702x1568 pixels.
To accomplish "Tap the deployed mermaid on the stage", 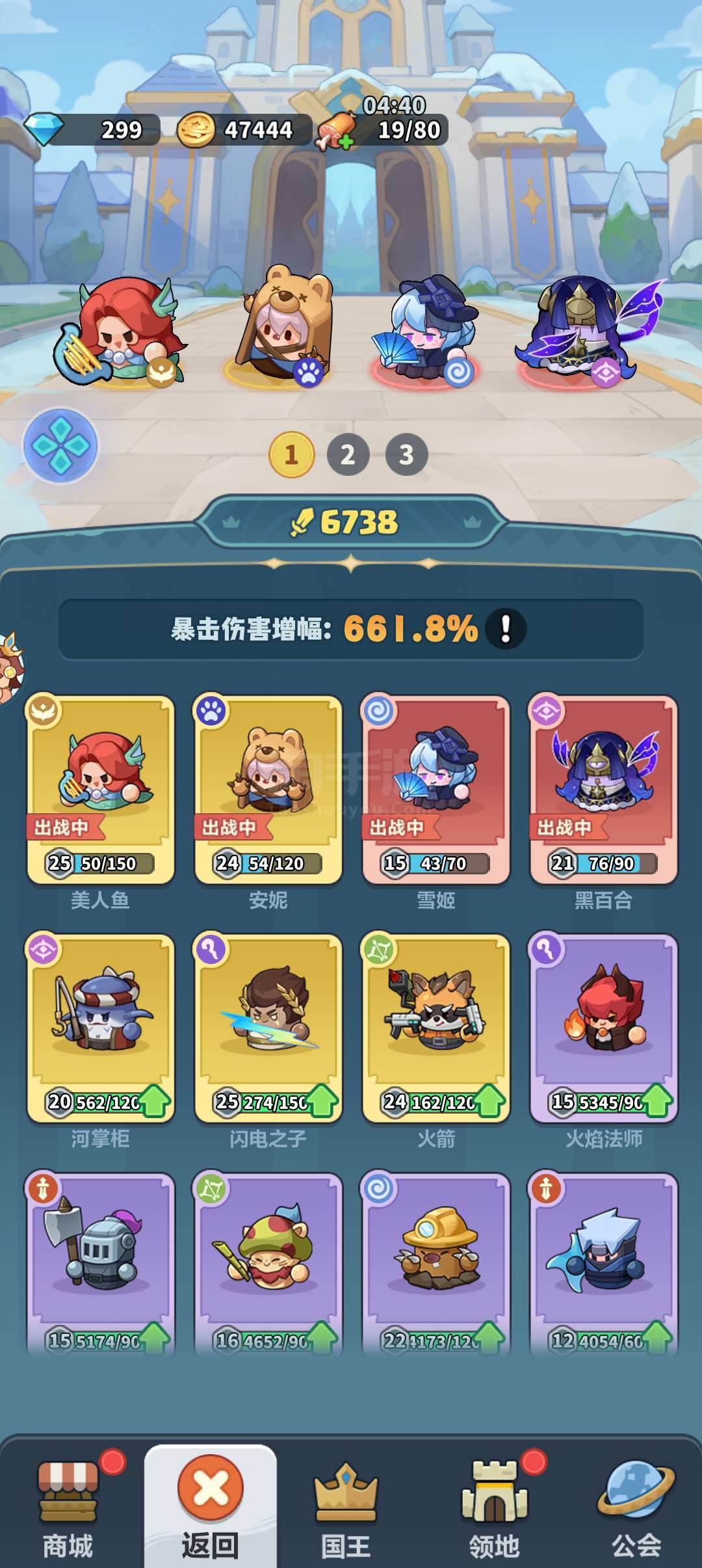I will (120, 333).
